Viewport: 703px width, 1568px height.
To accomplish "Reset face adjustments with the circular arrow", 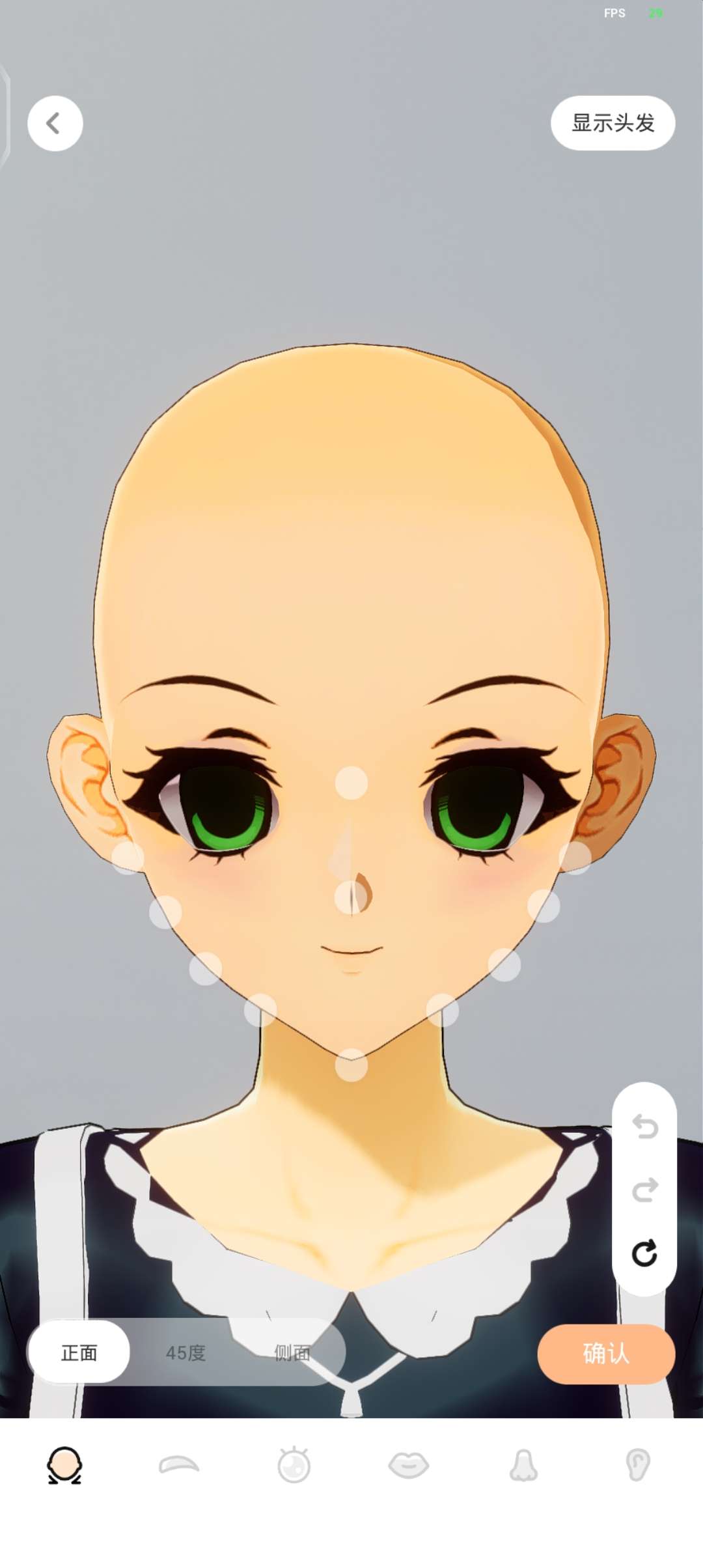I will (644, 1253).
